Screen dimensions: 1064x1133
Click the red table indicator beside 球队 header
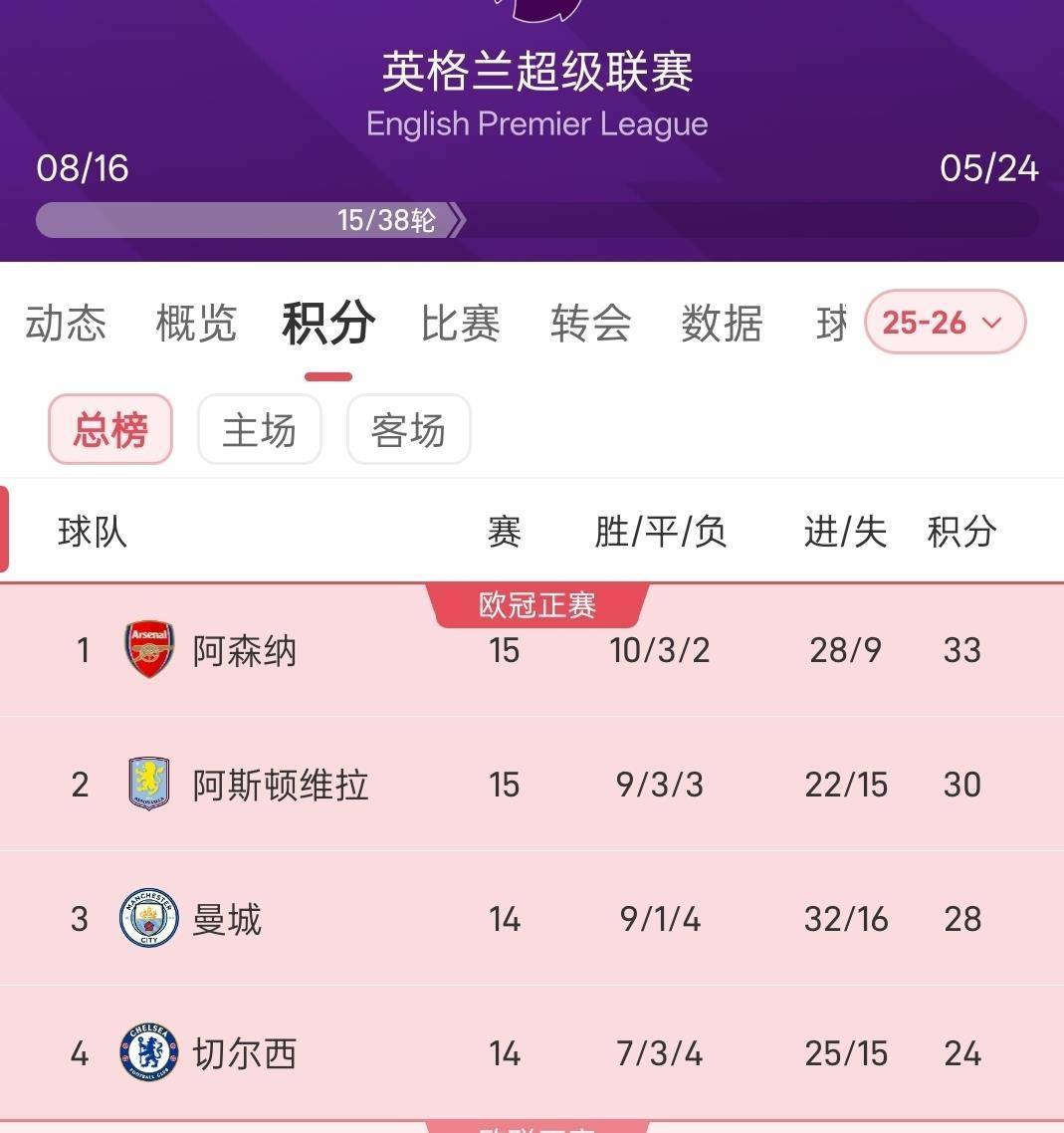point(4,531)
